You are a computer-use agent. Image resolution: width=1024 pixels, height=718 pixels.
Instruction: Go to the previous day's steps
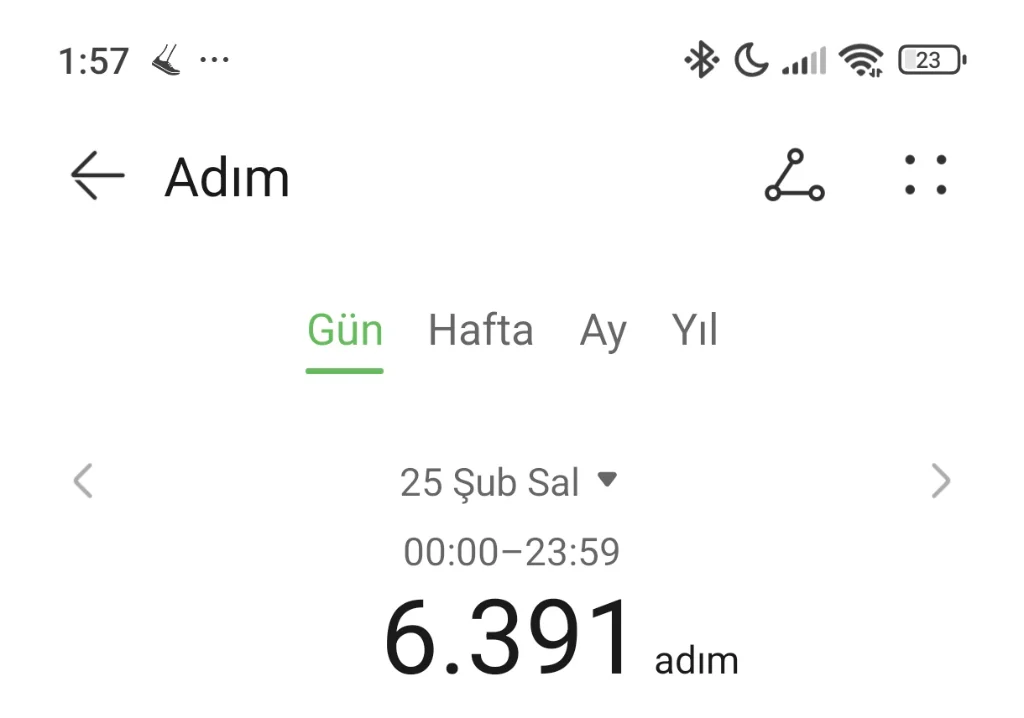pyautogui.click(x=83, y=482)
